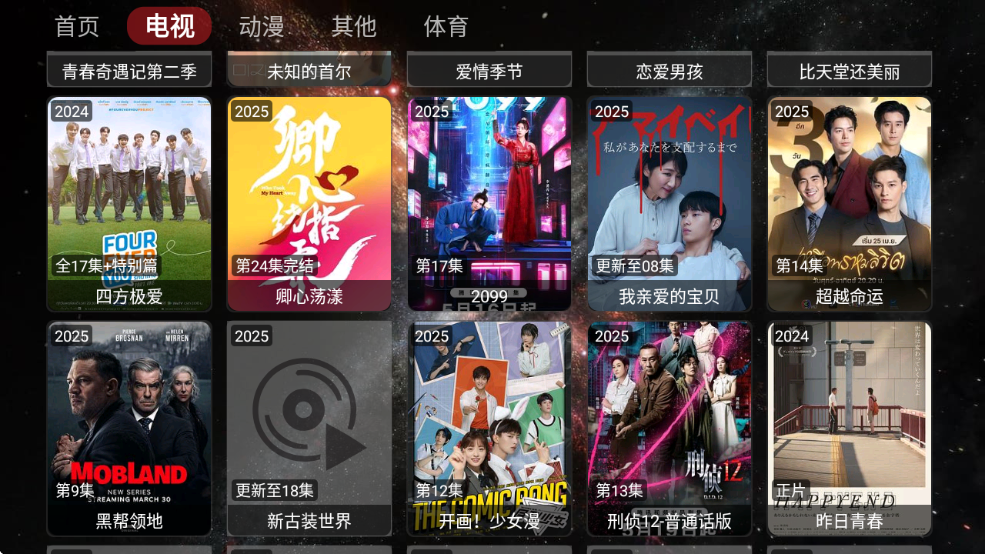Go to the 体育 tab
Screen dimensions: 985x554
pos(446,26)
